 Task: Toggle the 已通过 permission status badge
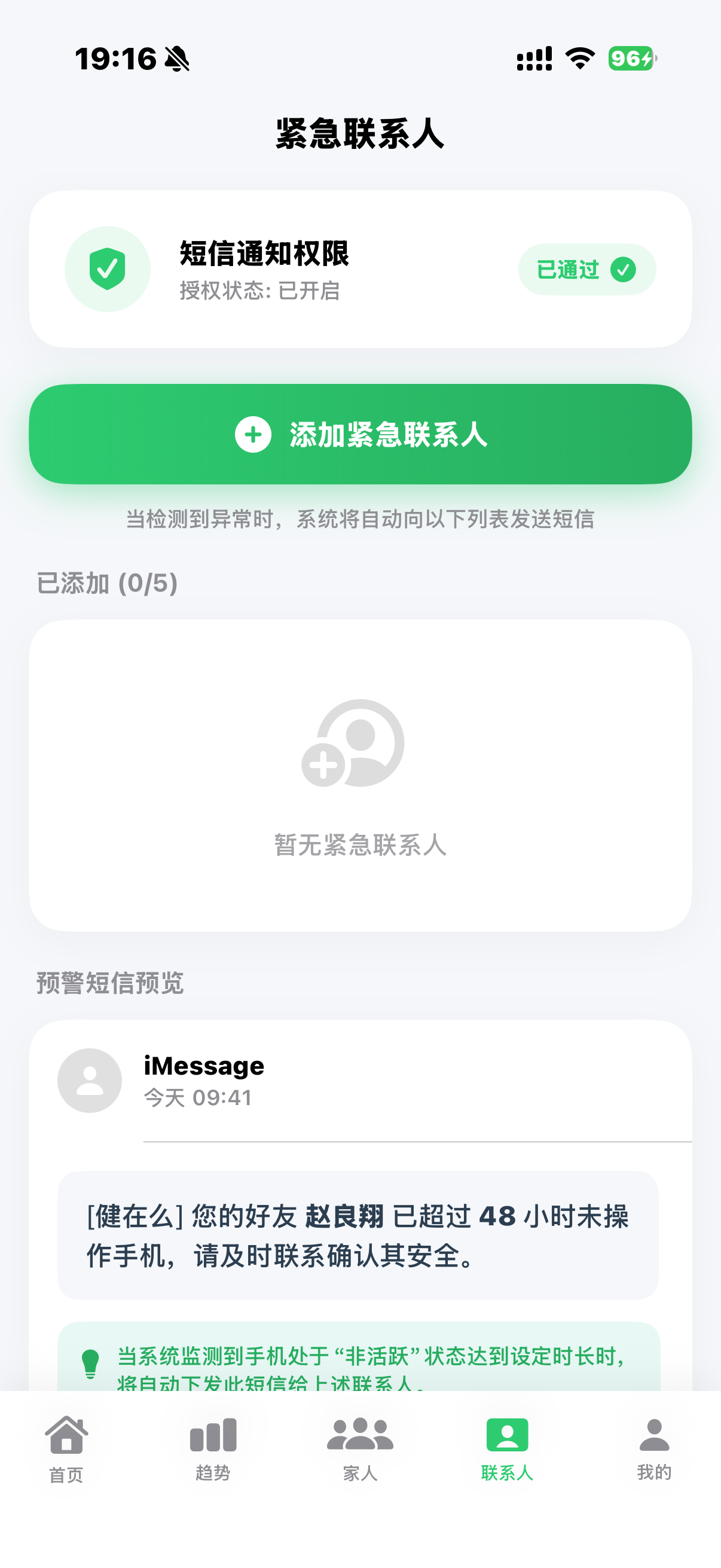click(x=586, y=270)
